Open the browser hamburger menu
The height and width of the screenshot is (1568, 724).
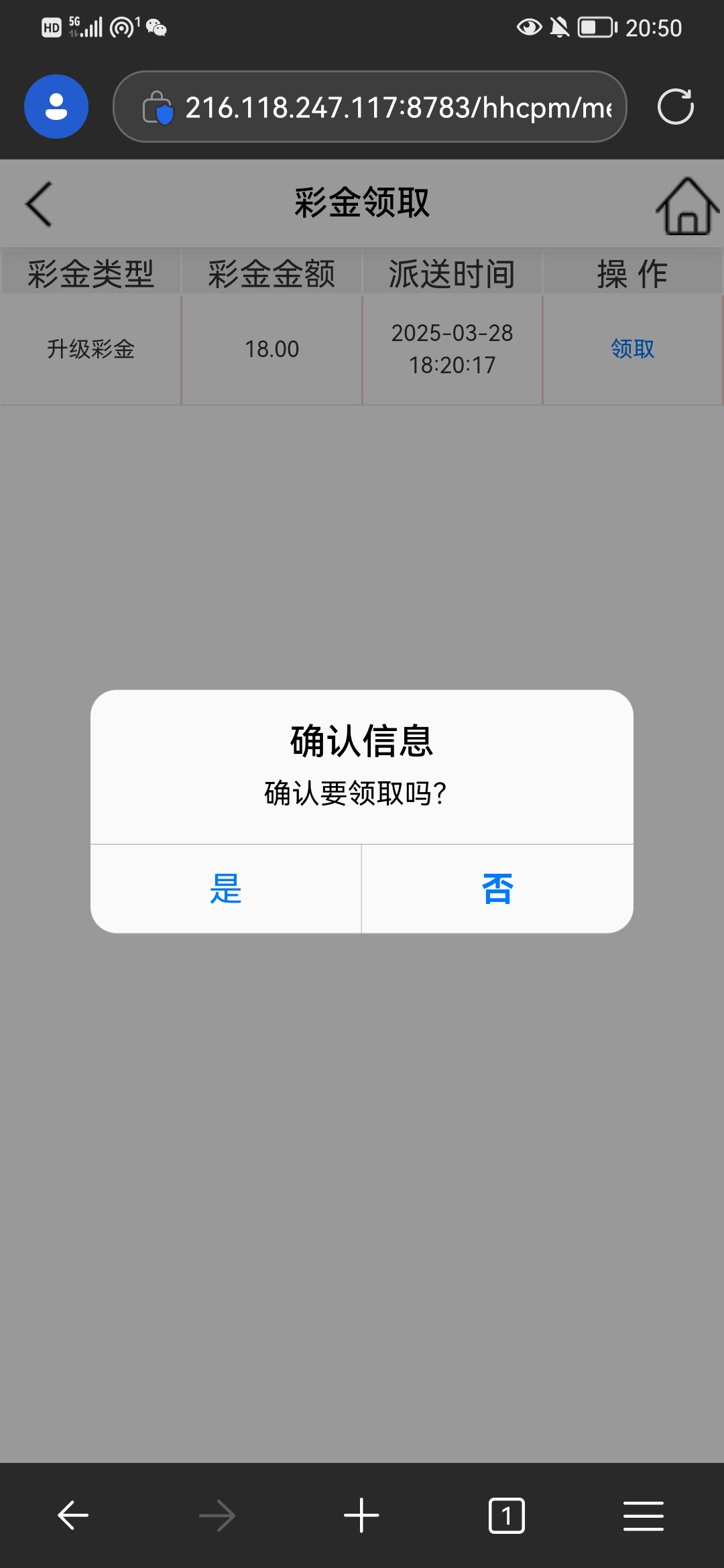pos(644,1516)
